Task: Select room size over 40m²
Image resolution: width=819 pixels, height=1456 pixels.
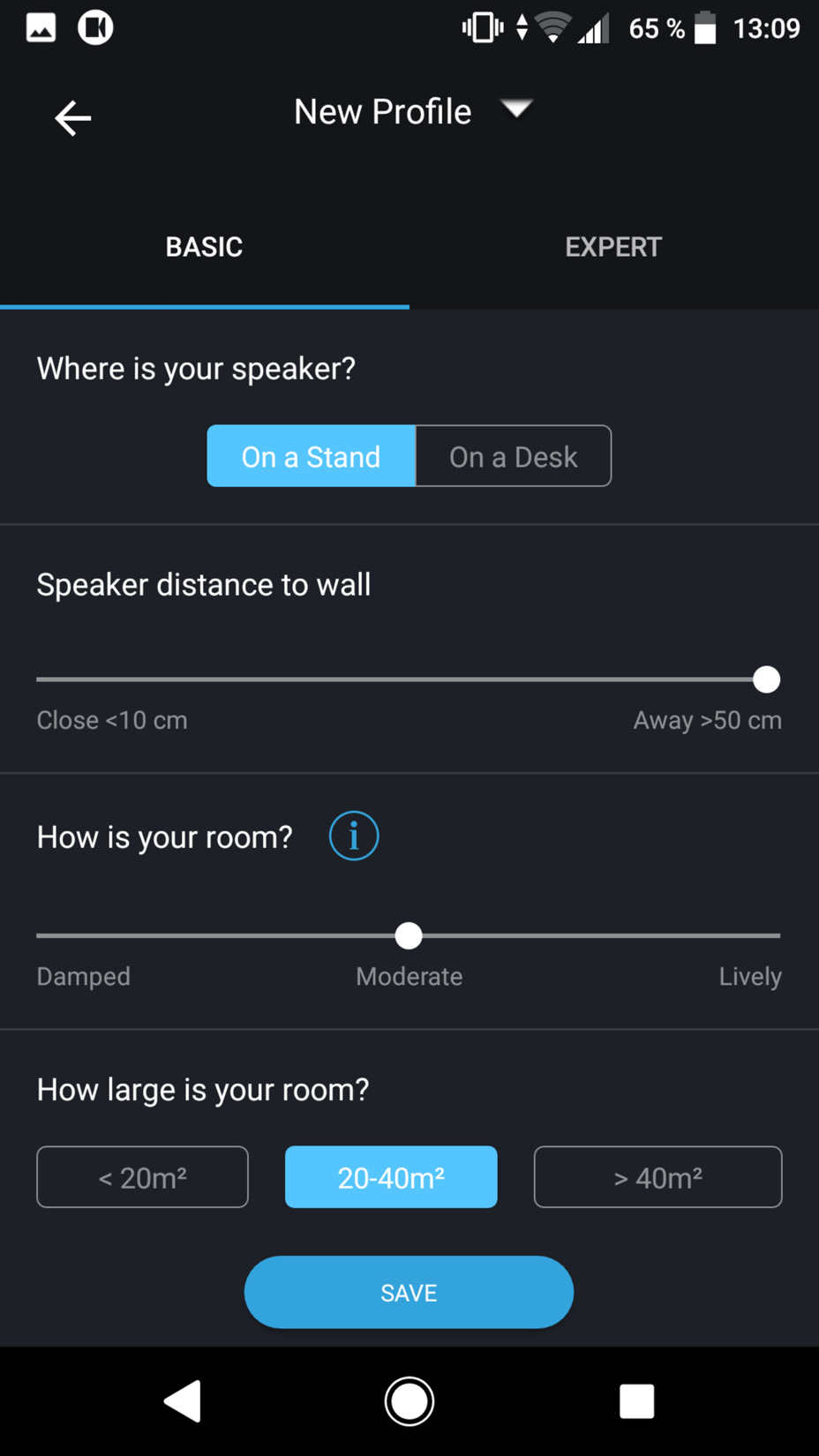Action: (657, 1177)
